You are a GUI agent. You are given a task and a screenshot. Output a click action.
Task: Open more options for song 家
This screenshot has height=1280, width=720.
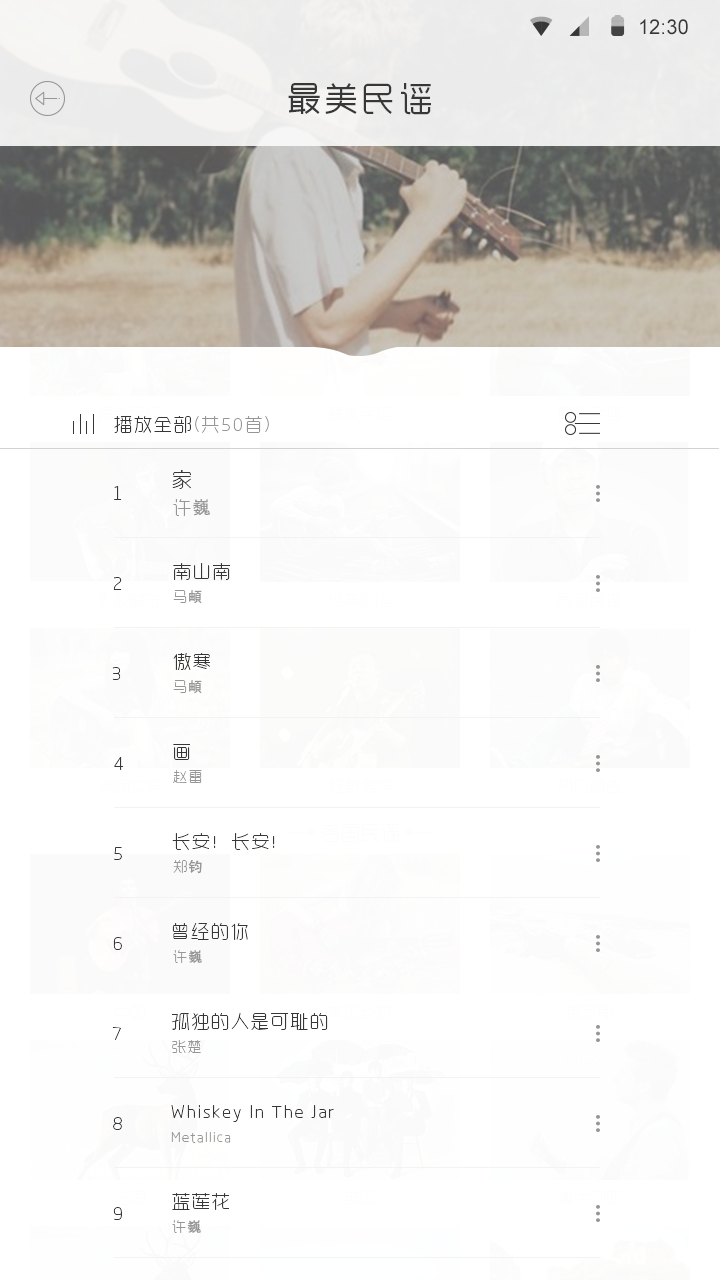(598, 493)
